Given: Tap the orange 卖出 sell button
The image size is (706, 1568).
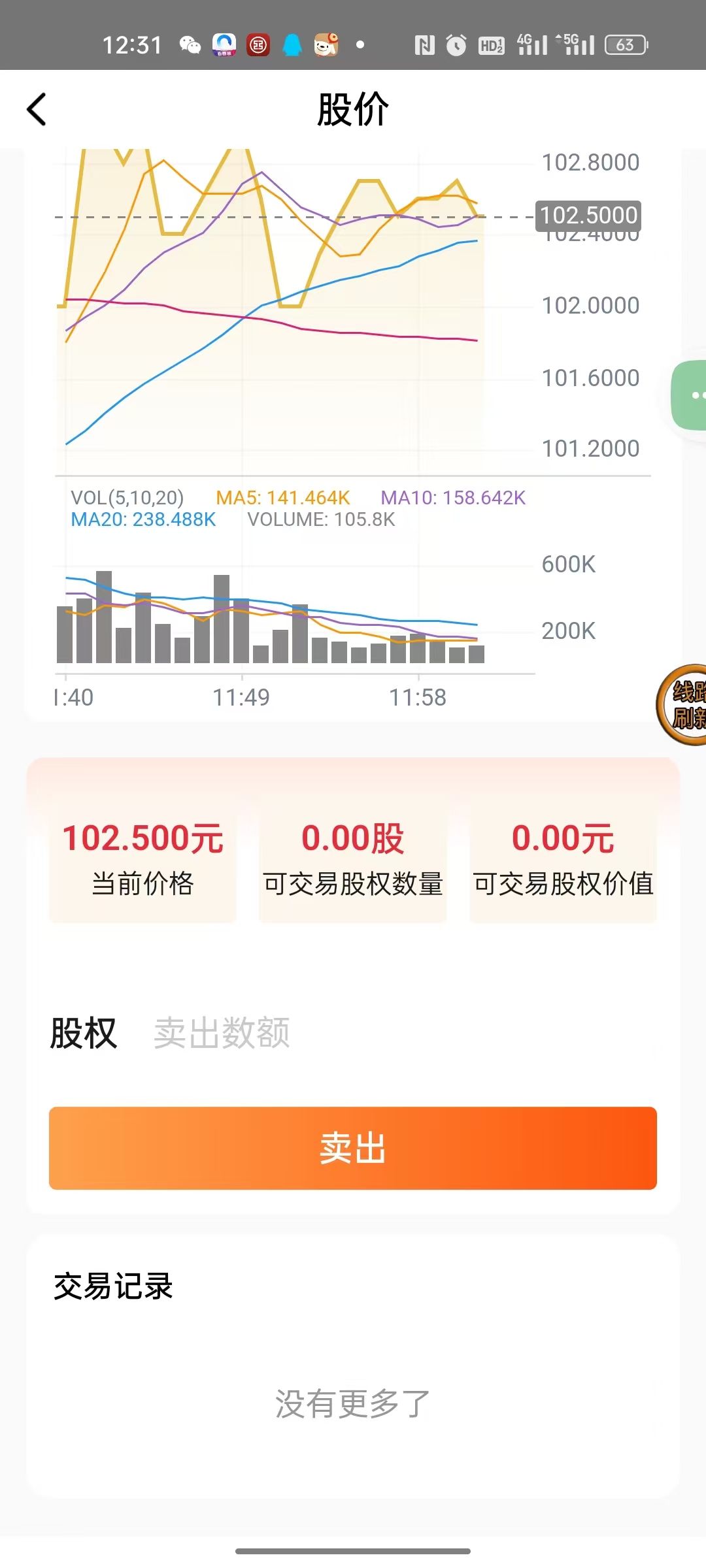Looking at the screenshot, I should coord(353,1148).
